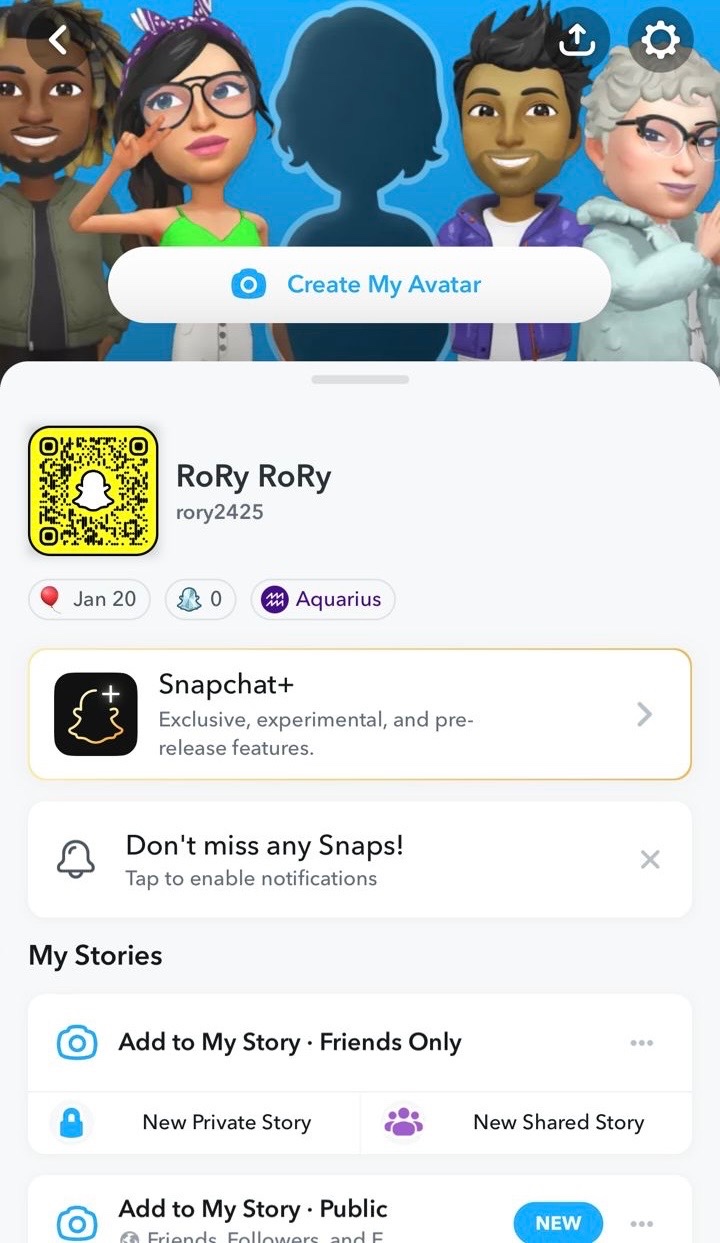Open options for My Story Friends Only
The height and width of the screenshot is (1243, 720).
pyautogui.click(x=642, y=1043)
